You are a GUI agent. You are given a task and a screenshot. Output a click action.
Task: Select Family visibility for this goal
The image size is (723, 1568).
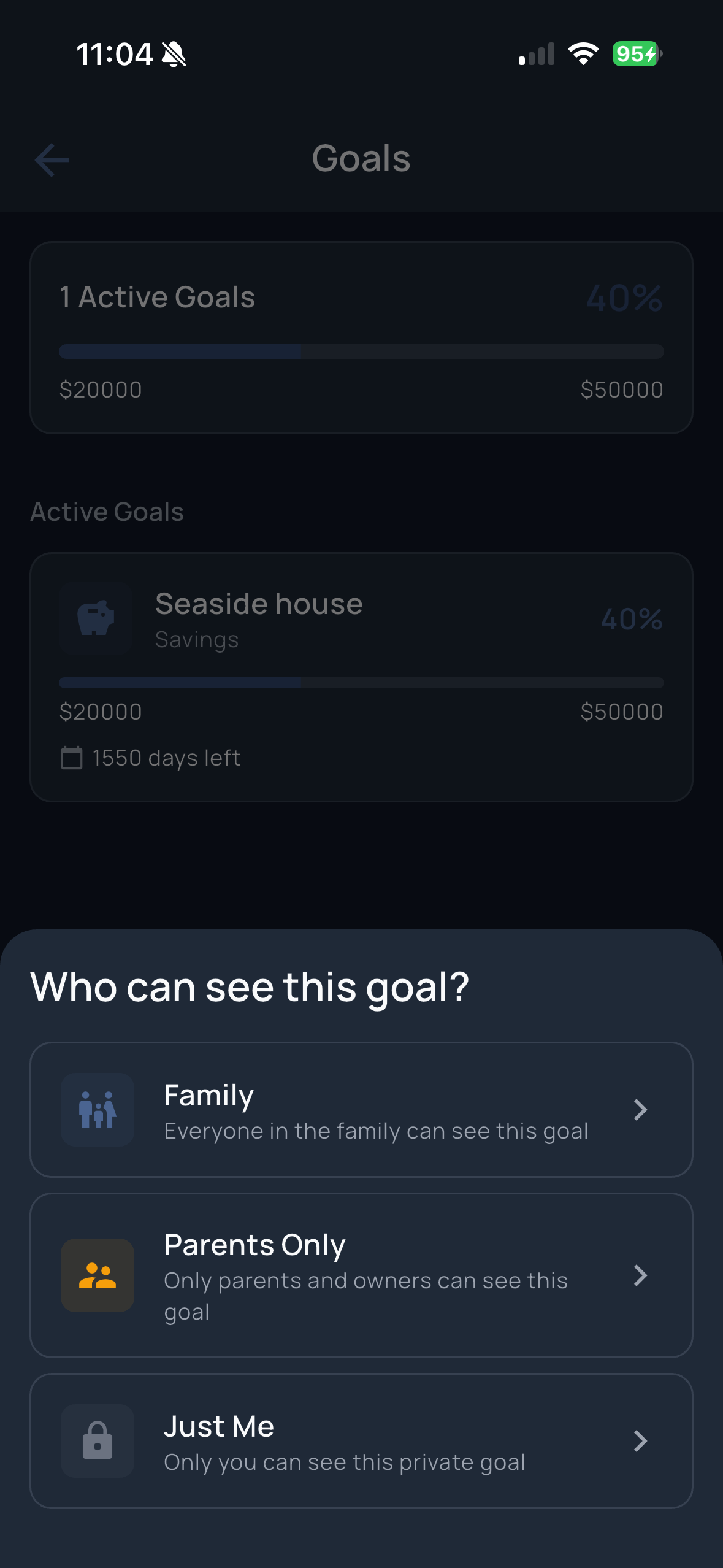pos(361,1109)
